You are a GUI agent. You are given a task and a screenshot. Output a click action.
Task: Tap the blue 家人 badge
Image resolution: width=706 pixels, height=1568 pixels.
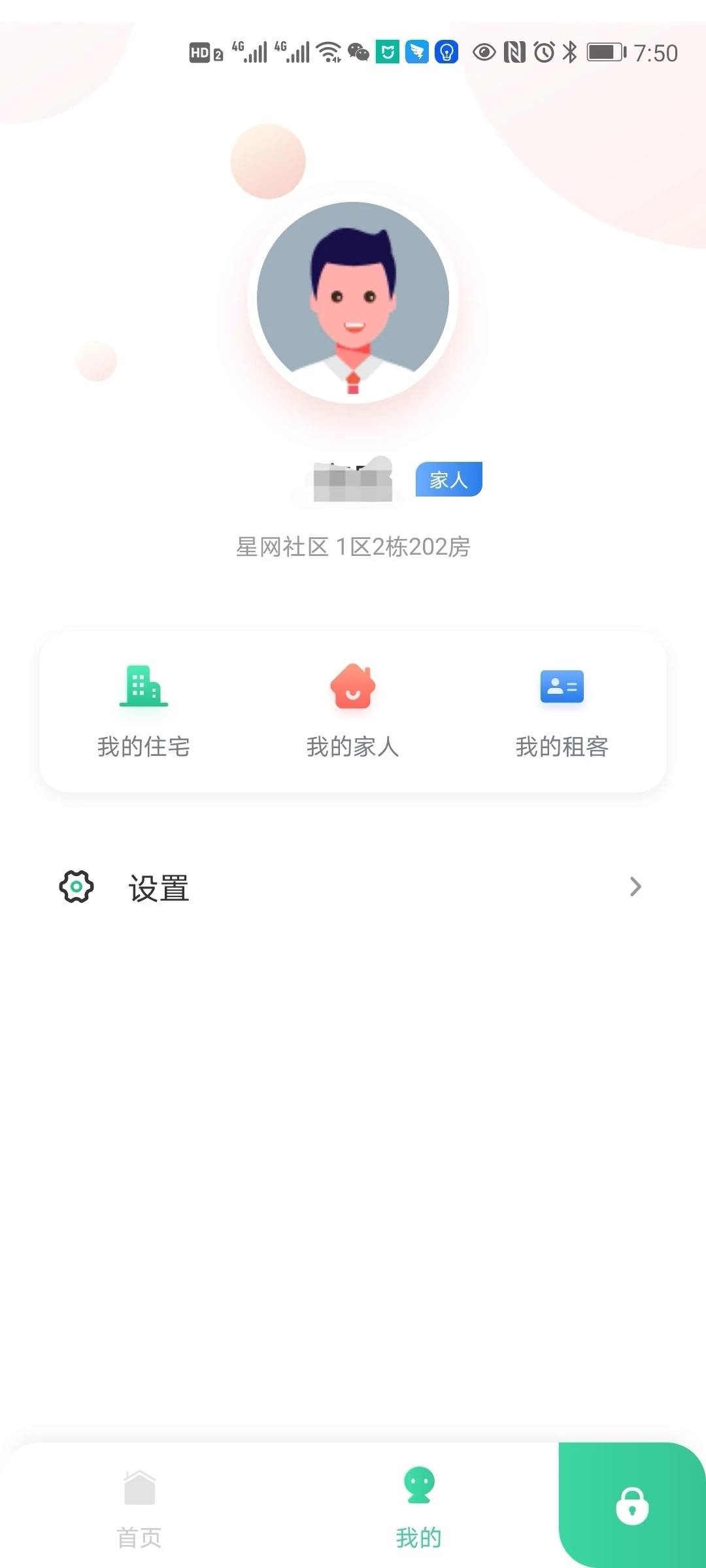(x=448, y=479)
